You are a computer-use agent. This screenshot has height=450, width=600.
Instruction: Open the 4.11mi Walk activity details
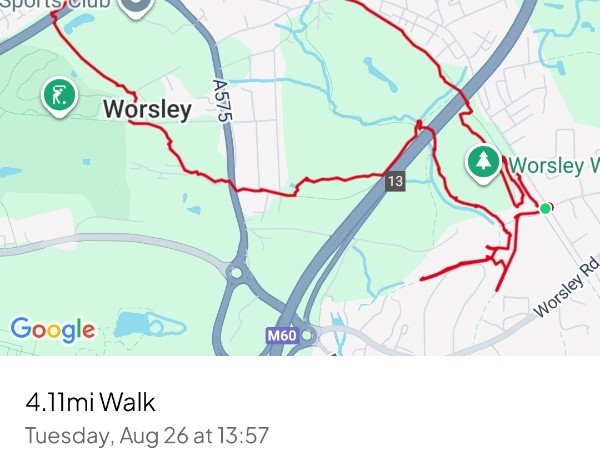(x=91, y=403)
